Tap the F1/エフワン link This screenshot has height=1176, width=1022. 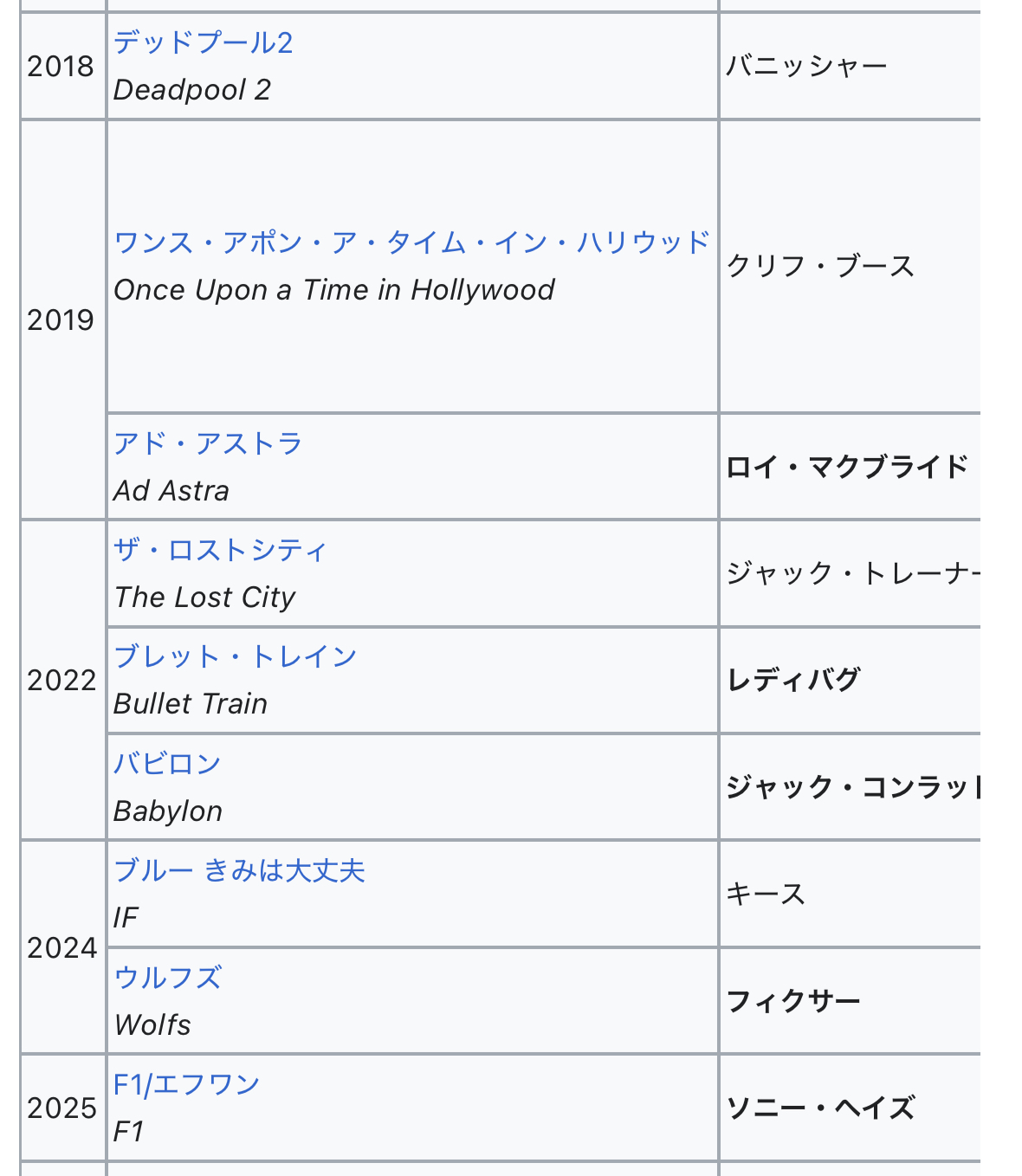click(x=186, y=1084)
